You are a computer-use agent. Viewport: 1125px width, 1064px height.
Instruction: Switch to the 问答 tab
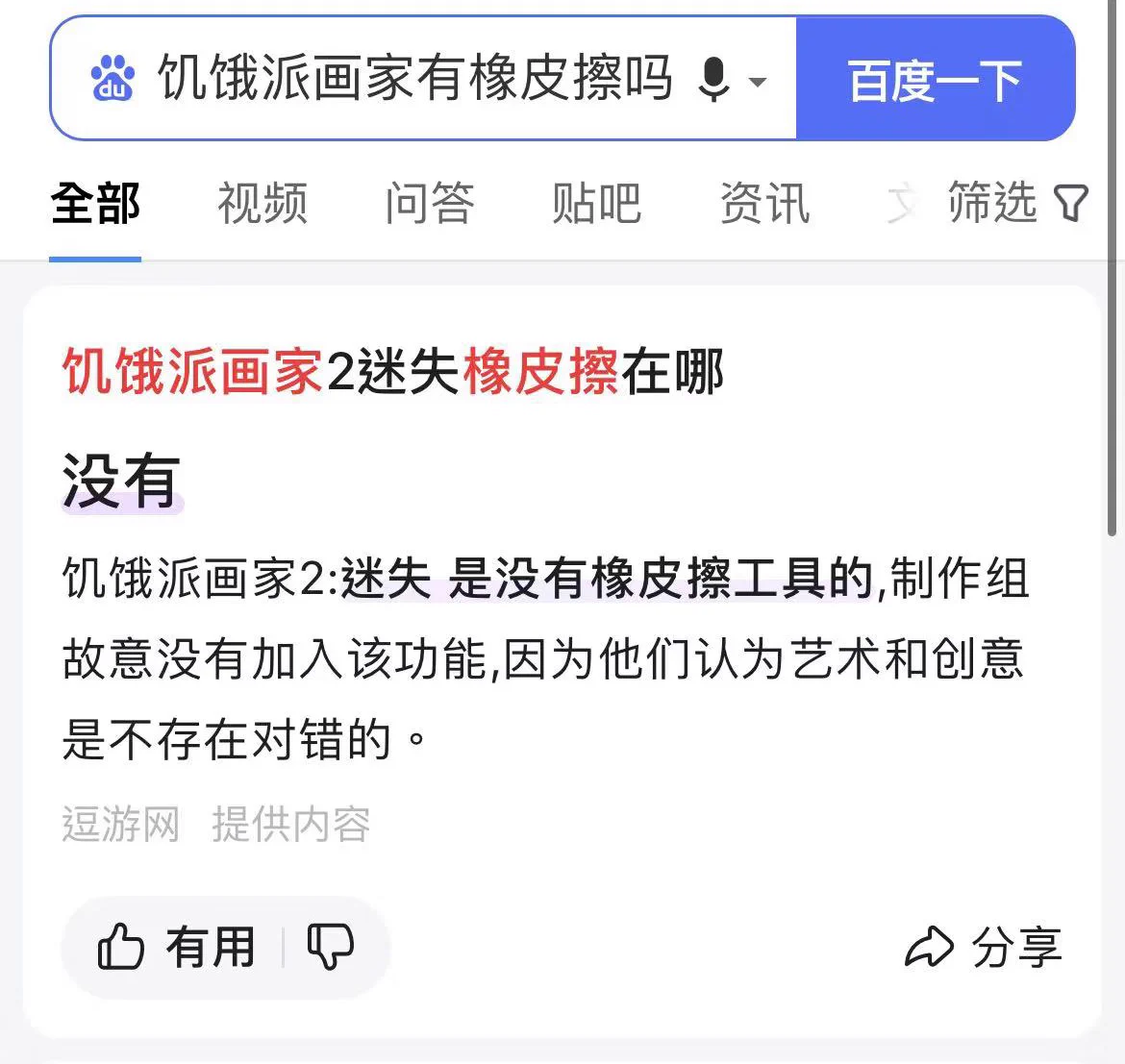pyautogui.click(x=429, y=204)
